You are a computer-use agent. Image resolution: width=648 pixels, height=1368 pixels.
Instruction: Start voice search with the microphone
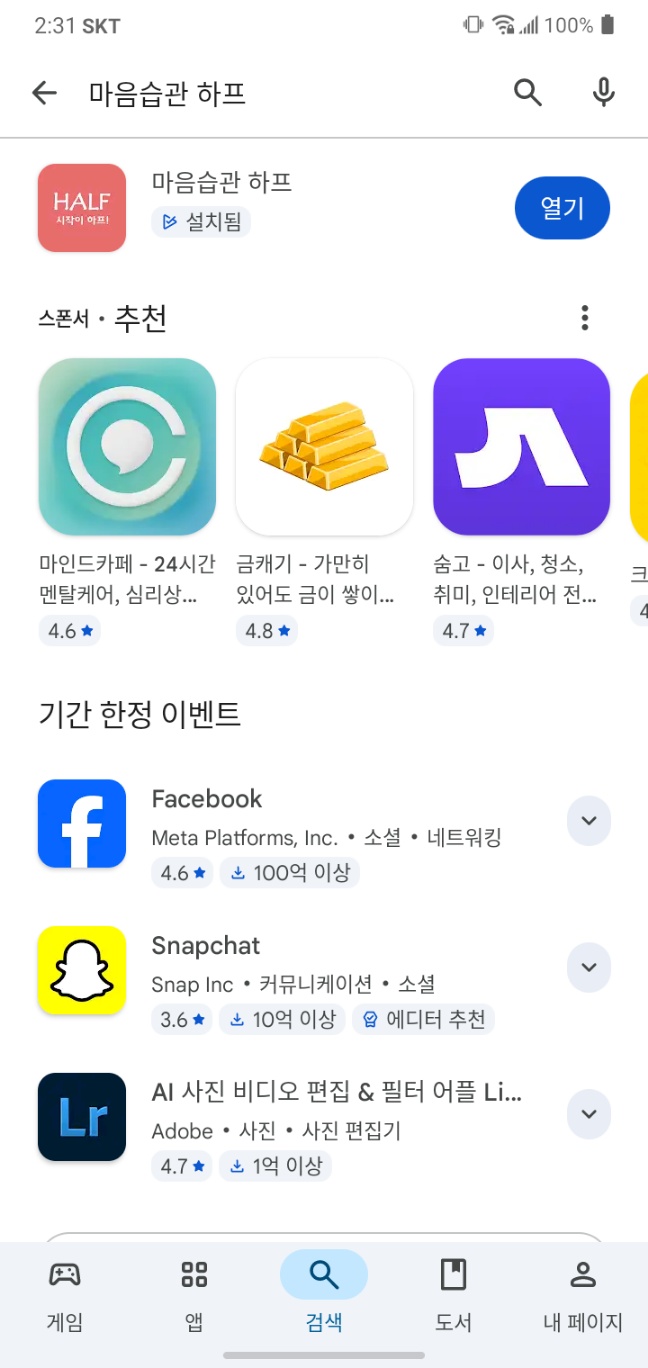(603, 93)
